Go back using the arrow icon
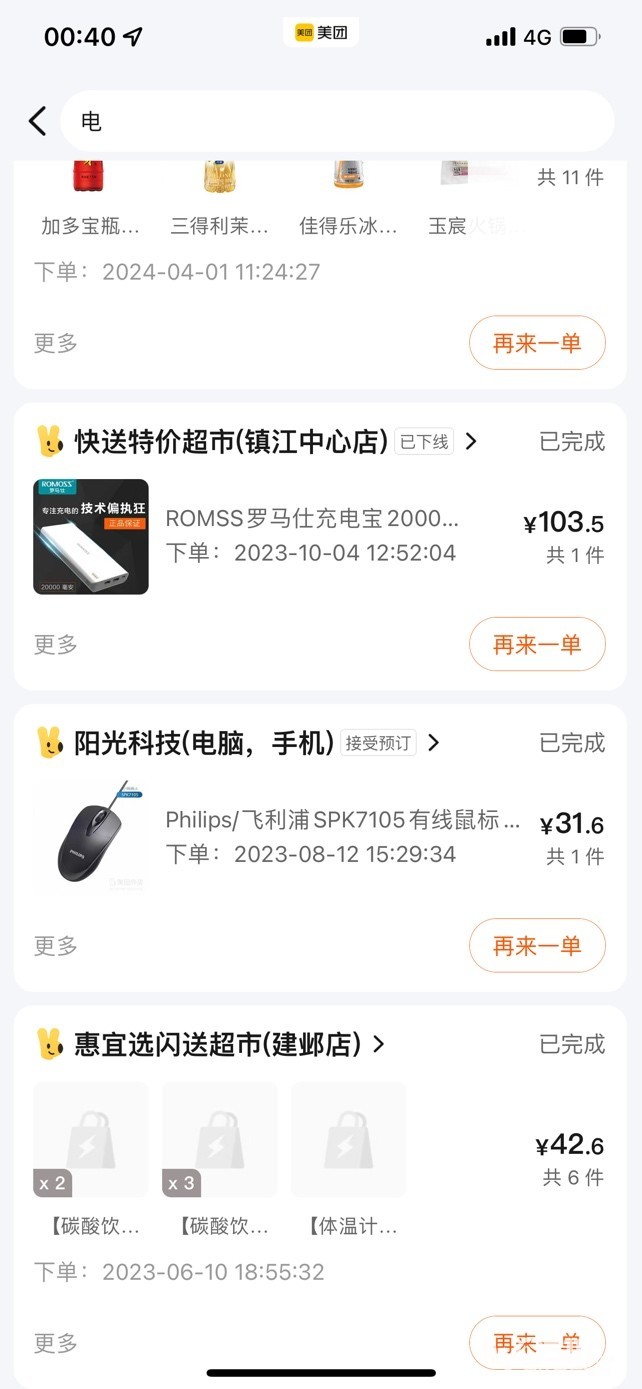 tap(37, 122)
